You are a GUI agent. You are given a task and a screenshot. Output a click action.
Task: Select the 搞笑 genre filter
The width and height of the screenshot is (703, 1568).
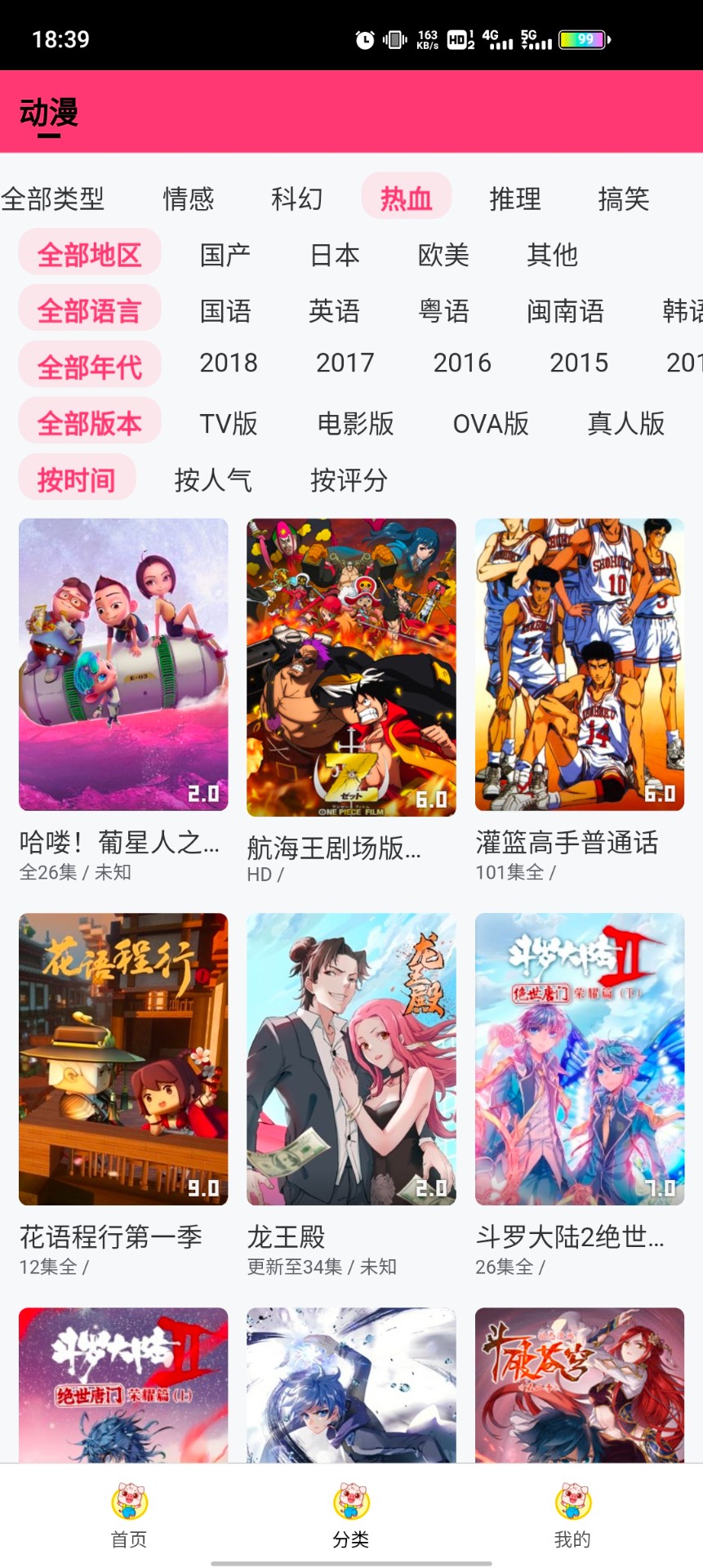[x=624, y=198]
